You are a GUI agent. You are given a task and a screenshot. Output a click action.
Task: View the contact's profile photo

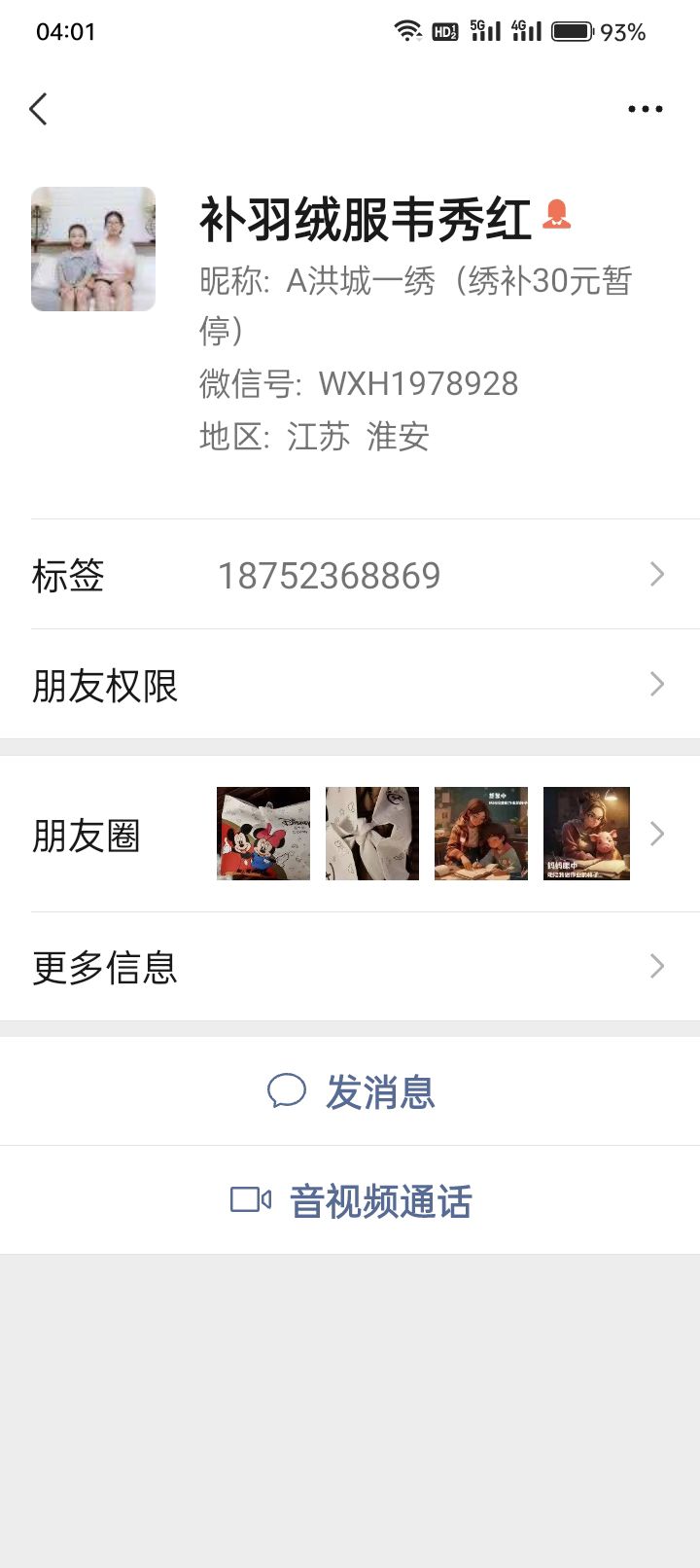pos(93,249)
